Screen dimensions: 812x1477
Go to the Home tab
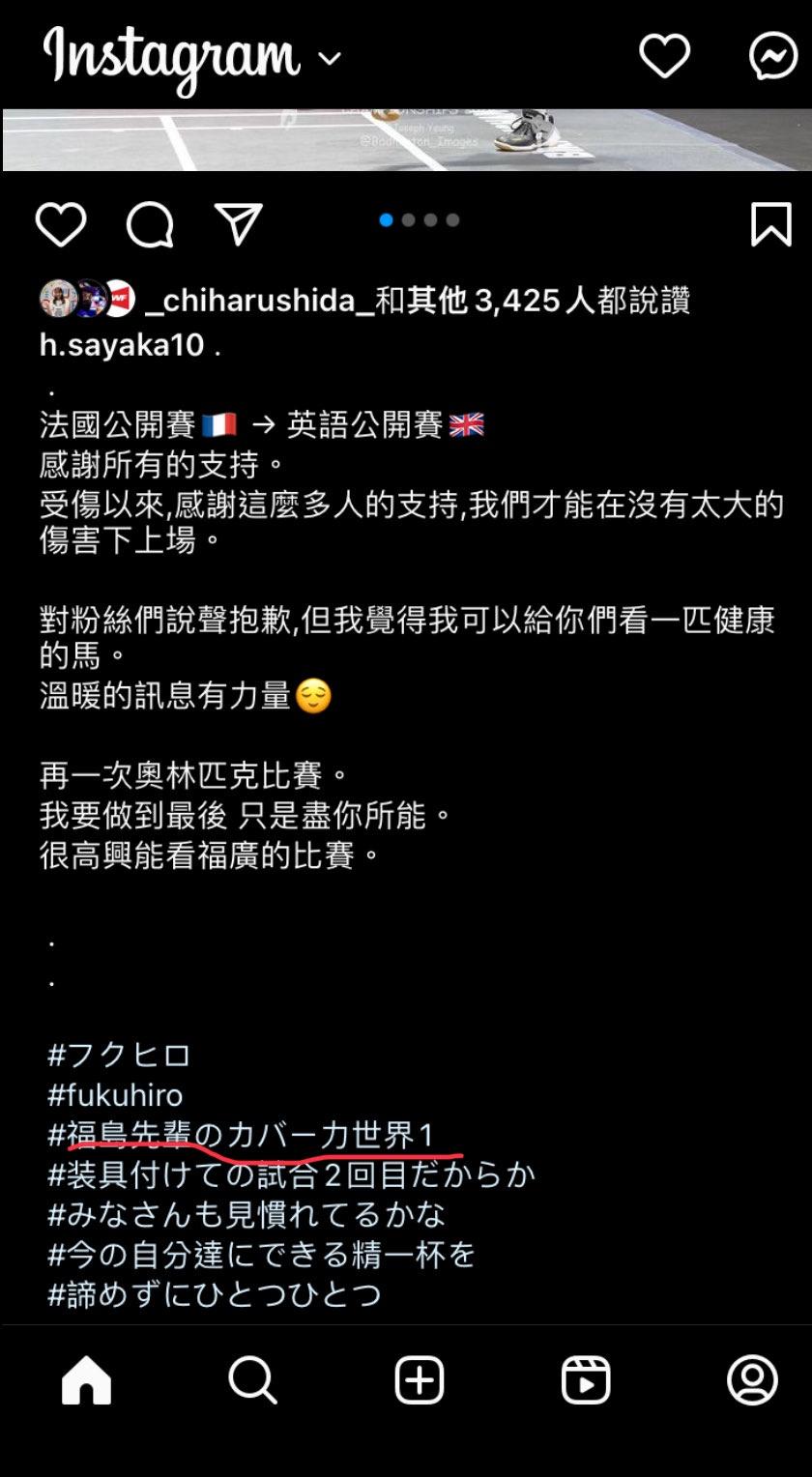coord(87,1380)
